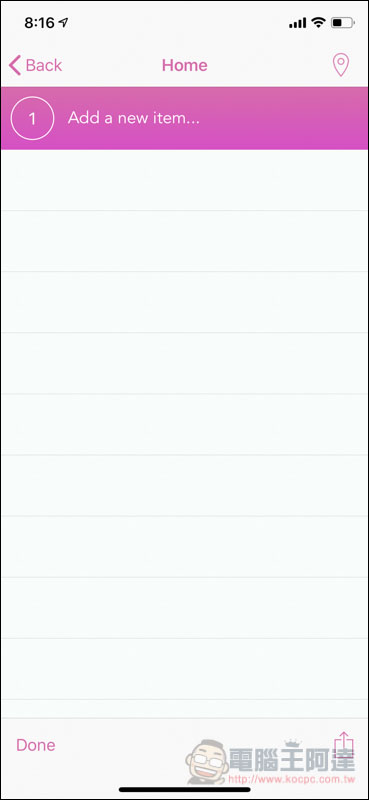Tap Done to finish editing
The width and height of the screenshot is (369, 800).
point(36,745)
